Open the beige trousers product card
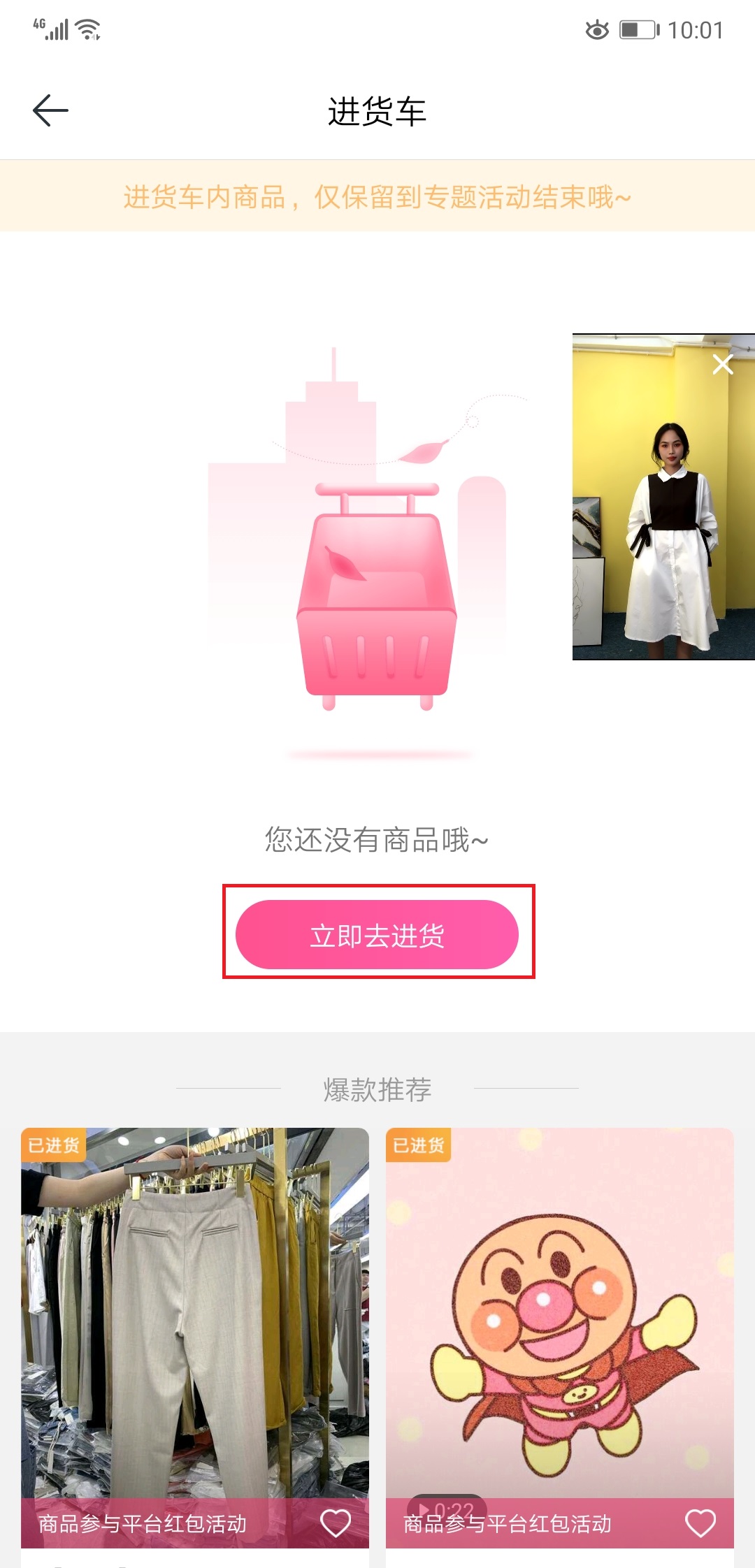 pos(195,1338)
